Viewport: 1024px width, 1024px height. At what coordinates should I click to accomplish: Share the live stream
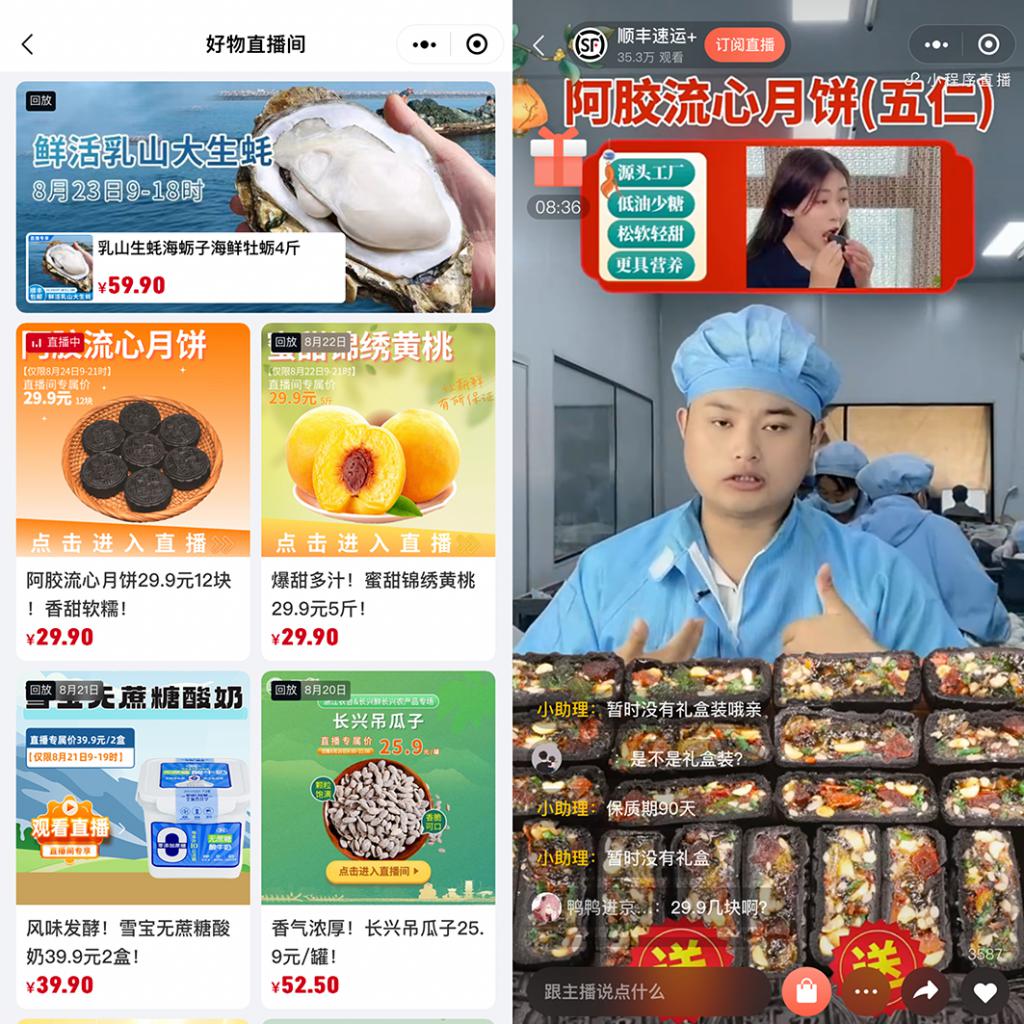(926, 991)
